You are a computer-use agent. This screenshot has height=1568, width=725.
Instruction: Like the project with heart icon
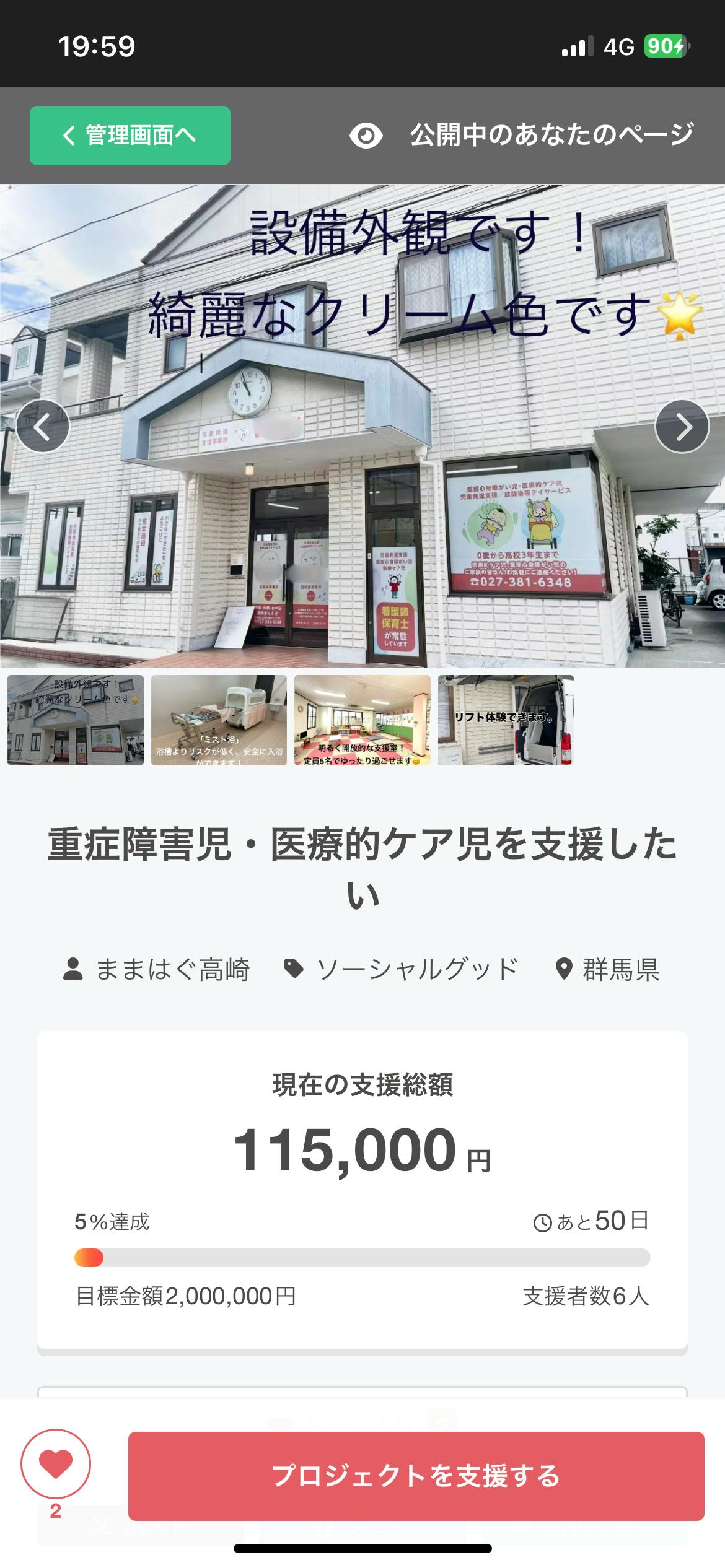pyautogui.click(x=56, y=1463)
